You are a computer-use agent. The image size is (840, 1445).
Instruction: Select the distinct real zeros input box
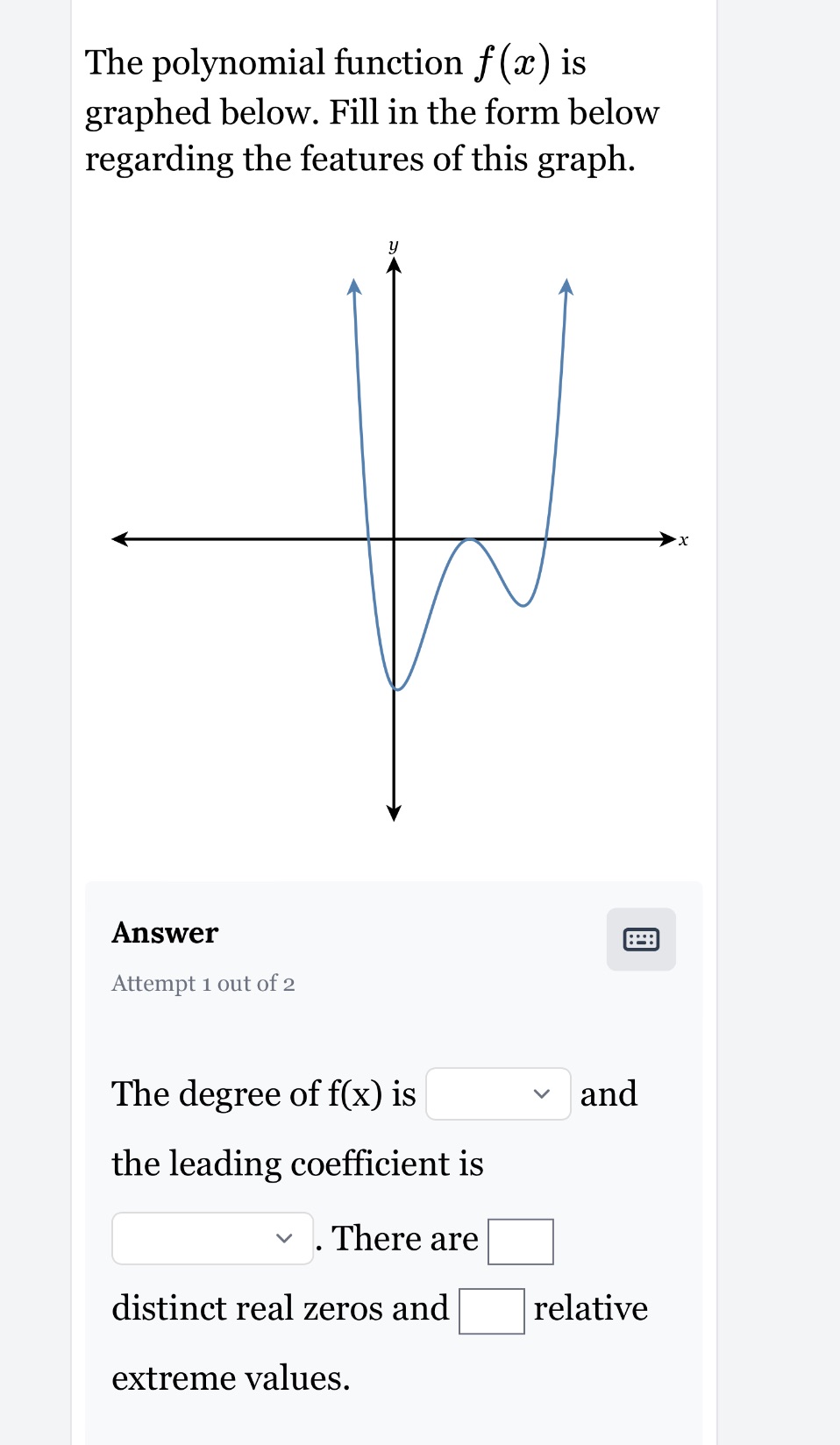(x=519, y=1240)
